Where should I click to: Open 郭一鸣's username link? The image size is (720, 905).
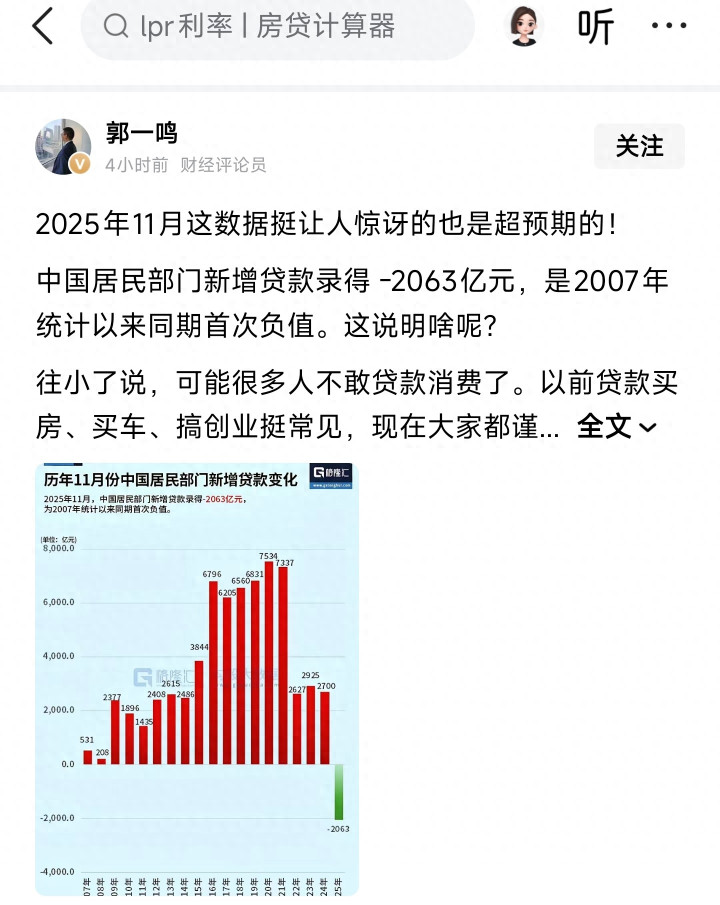141,134
